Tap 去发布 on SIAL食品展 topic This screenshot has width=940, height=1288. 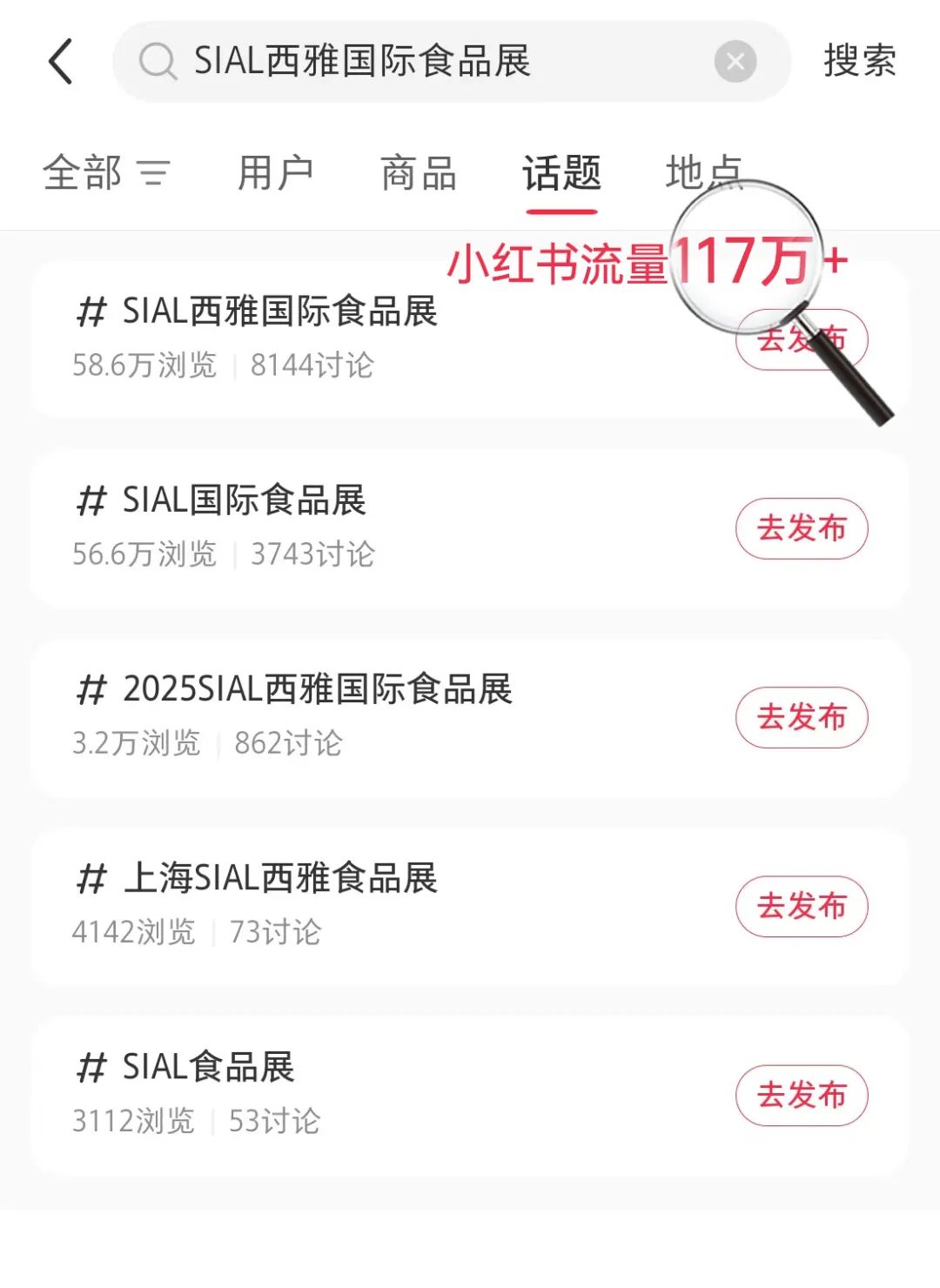(801, 1095)
